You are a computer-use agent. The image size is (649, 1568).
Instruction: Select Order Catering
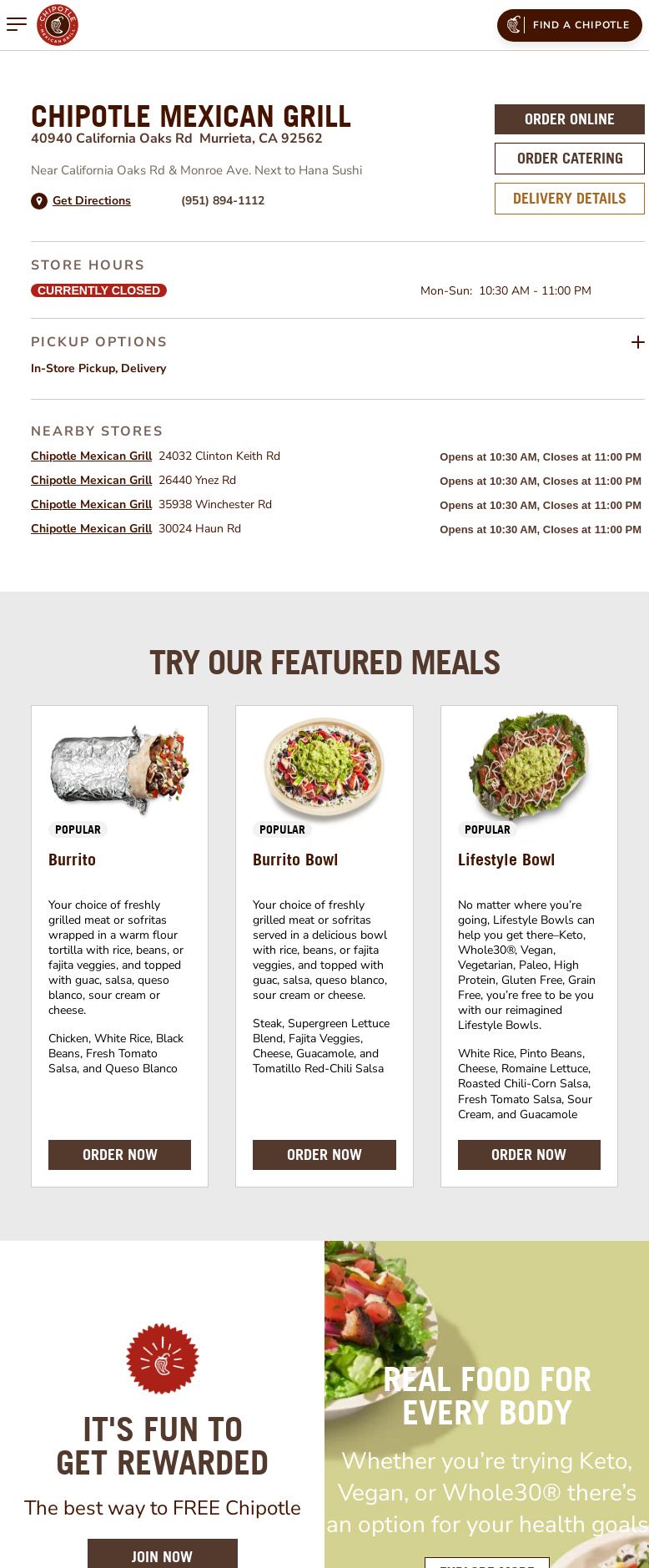pos(570,159)
